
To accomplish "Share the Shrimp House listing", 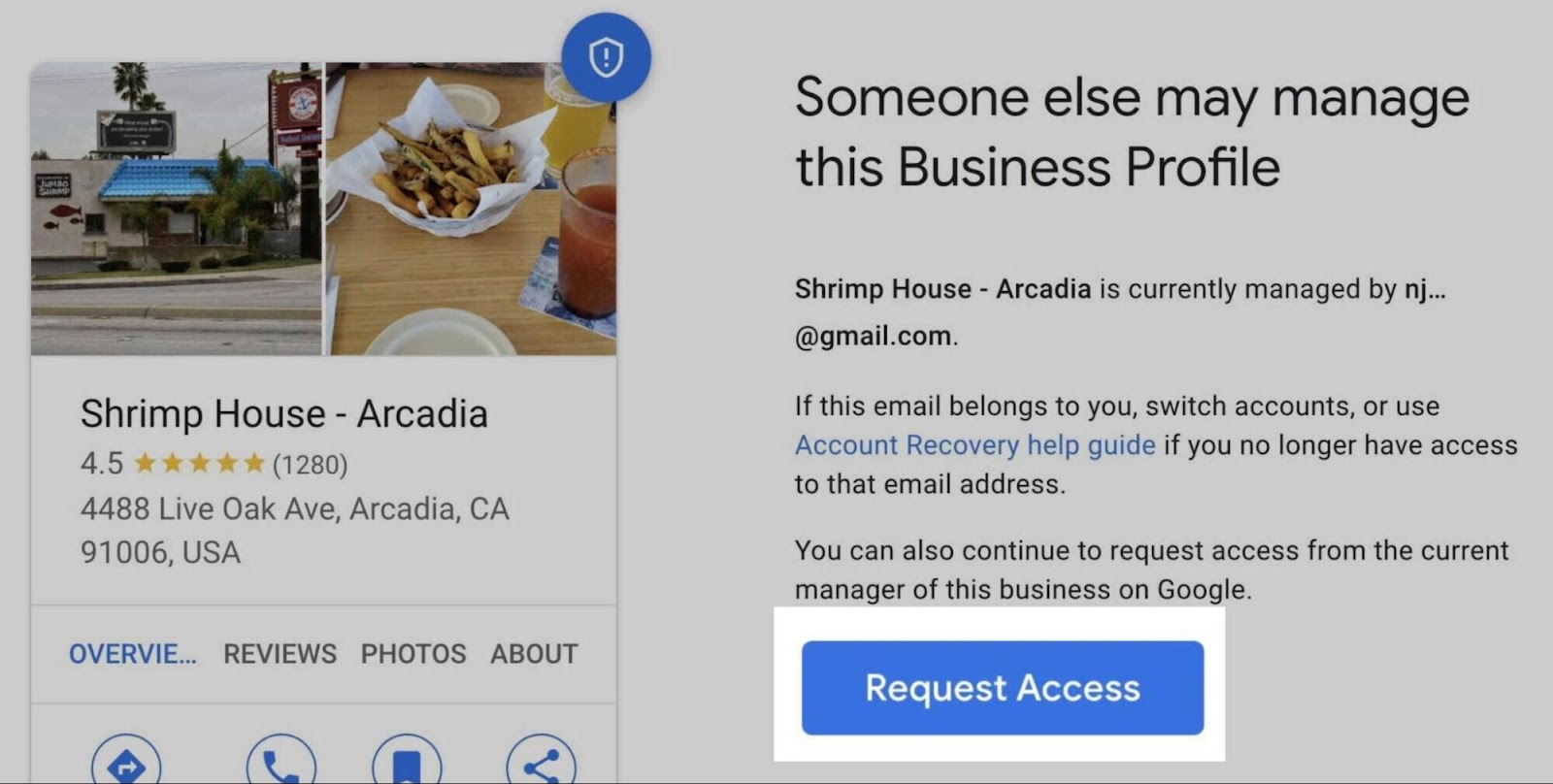I will coord(541,765).
